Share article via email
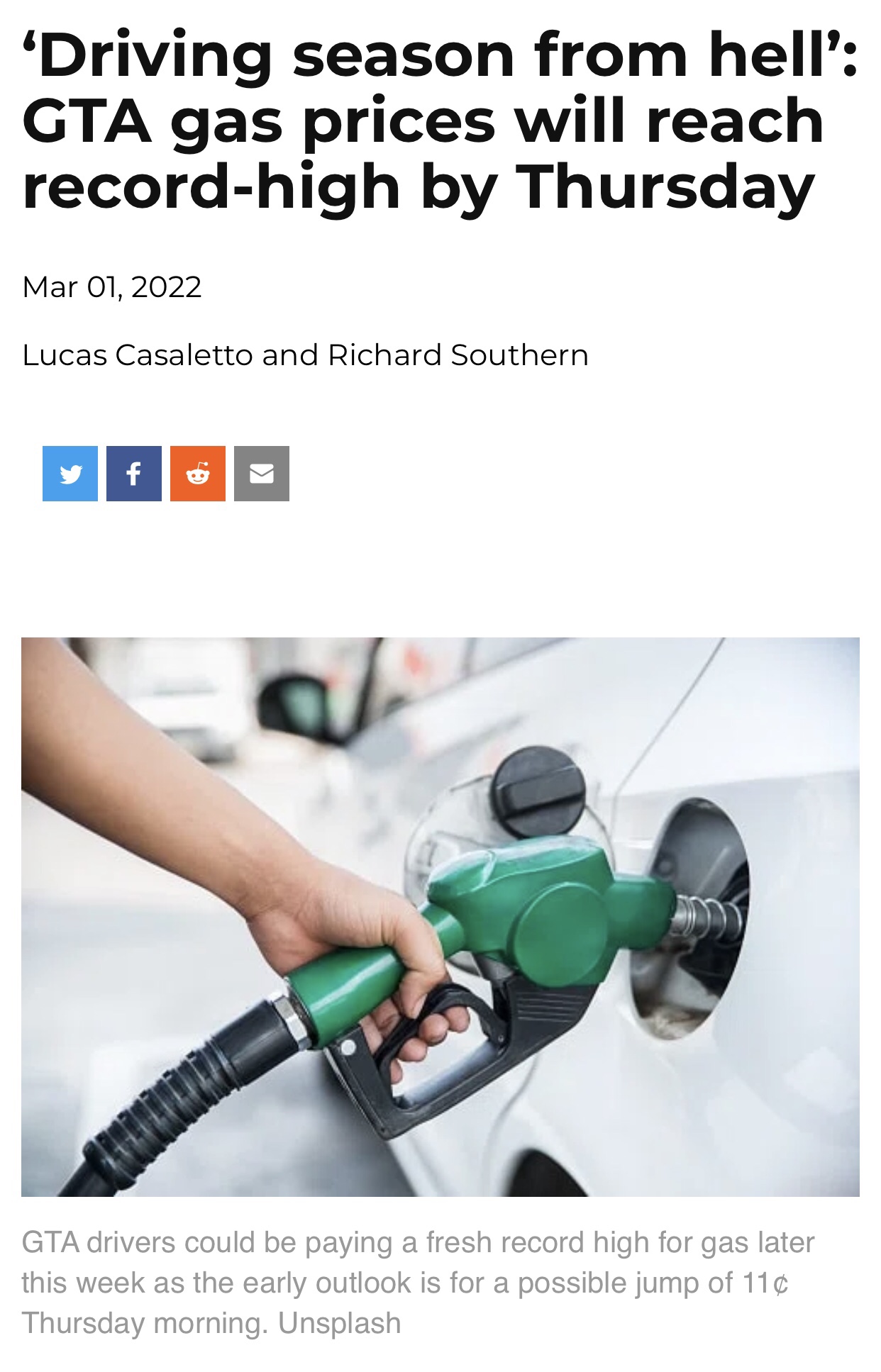Screen dimensions: 881x1372 pyautogui.click(x=262, y=474)
